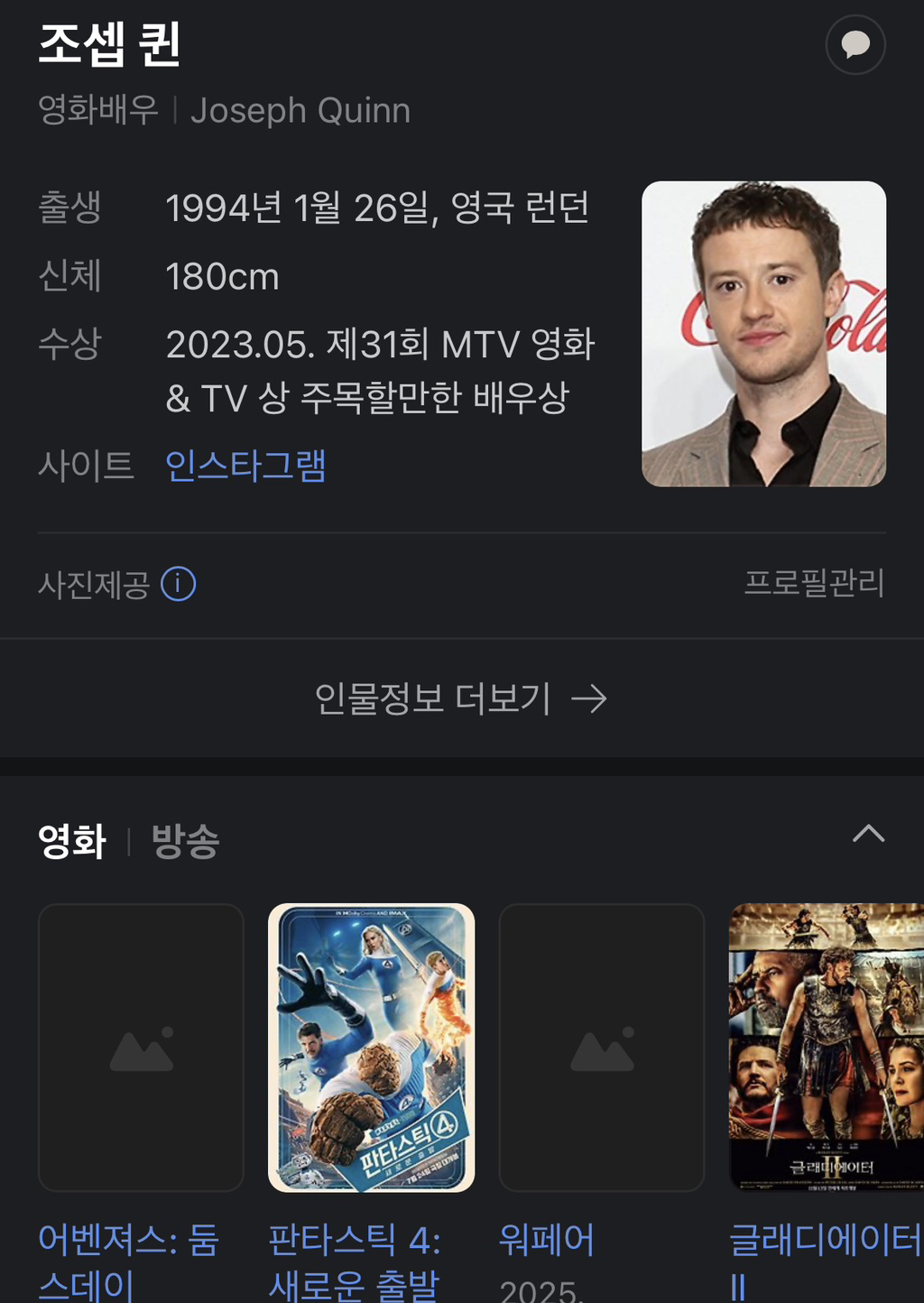Screen dimensions: 924x1303
Task: Tap 인물정보 더보기 for more person info
Action: (460, 698)
